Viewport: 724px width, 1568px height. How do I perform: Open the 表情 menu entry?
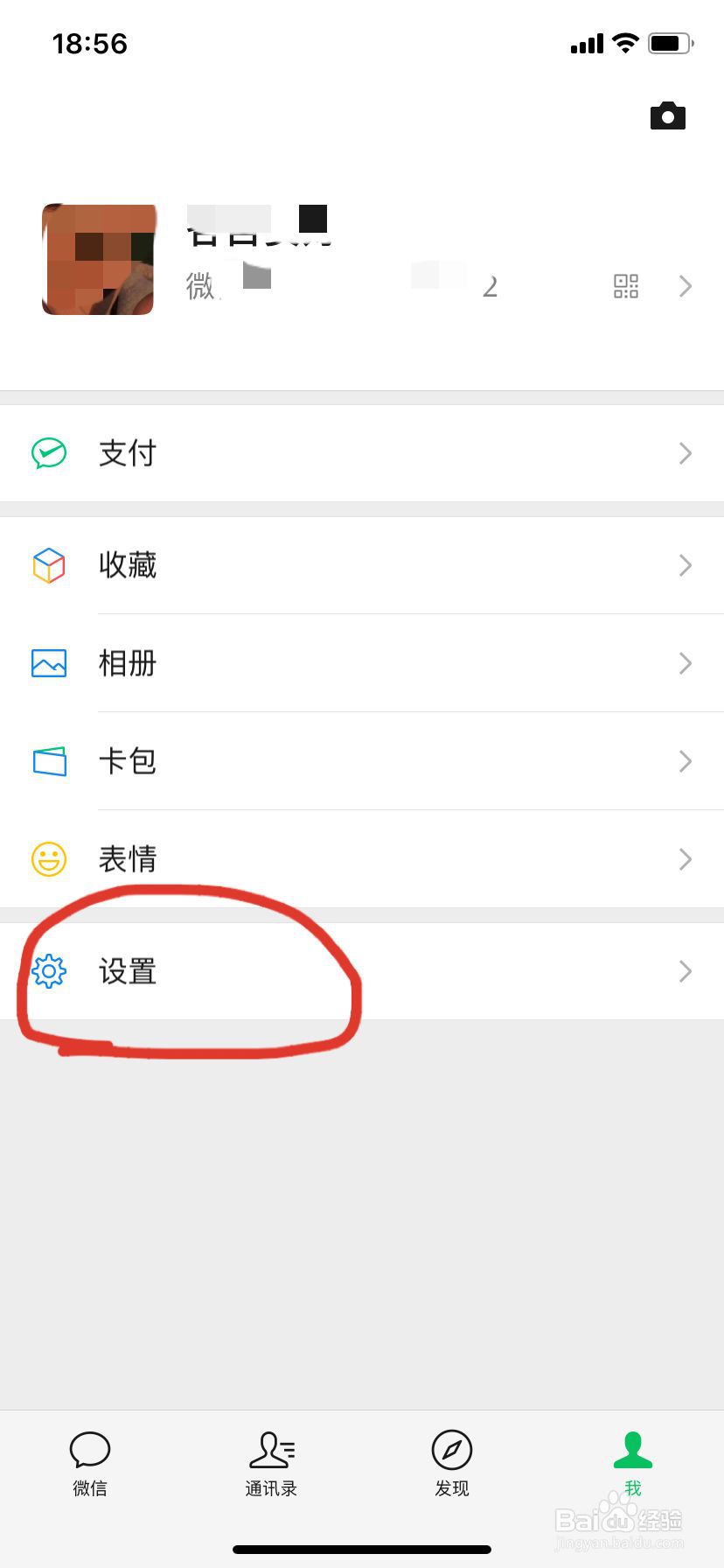128,859
